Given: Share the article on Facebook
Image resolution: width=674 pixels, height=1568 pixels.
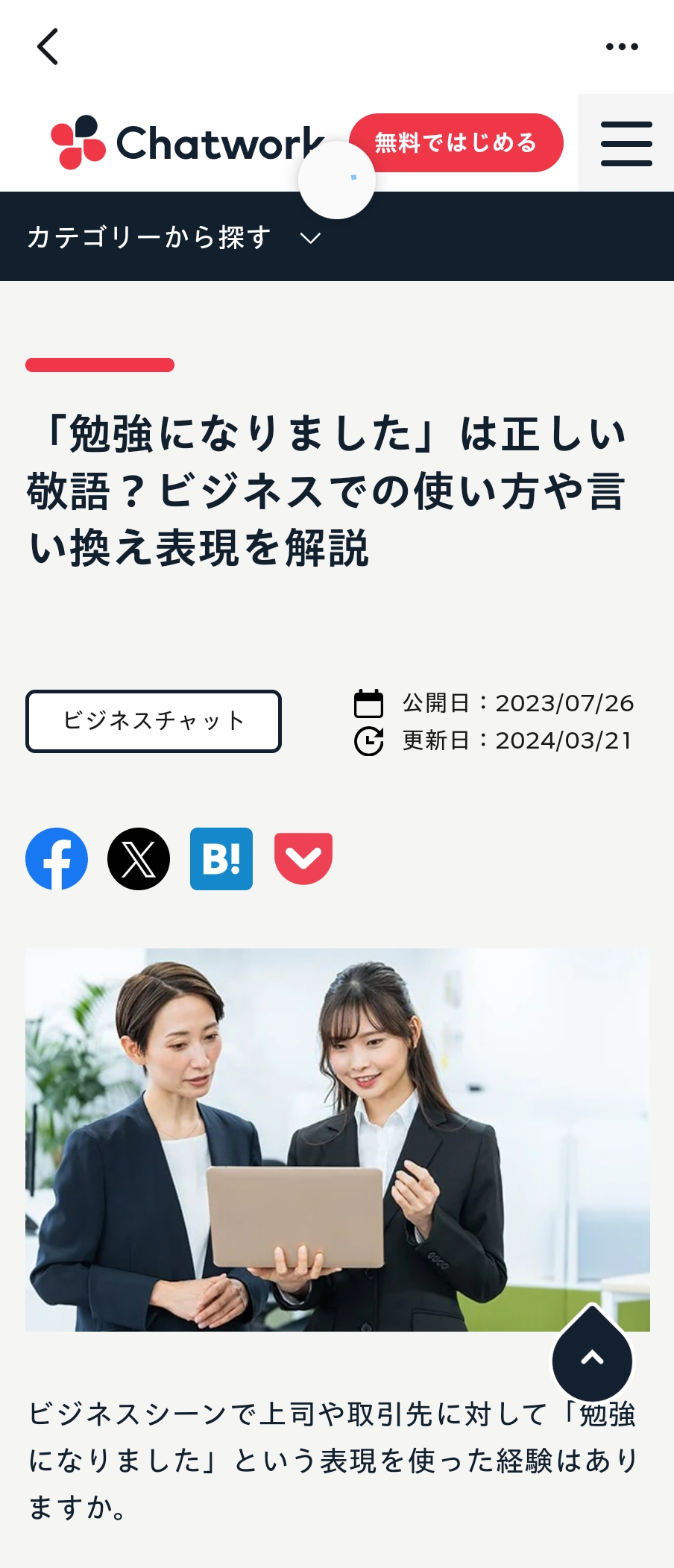Looking at the screenshot, I should point(57,859).
